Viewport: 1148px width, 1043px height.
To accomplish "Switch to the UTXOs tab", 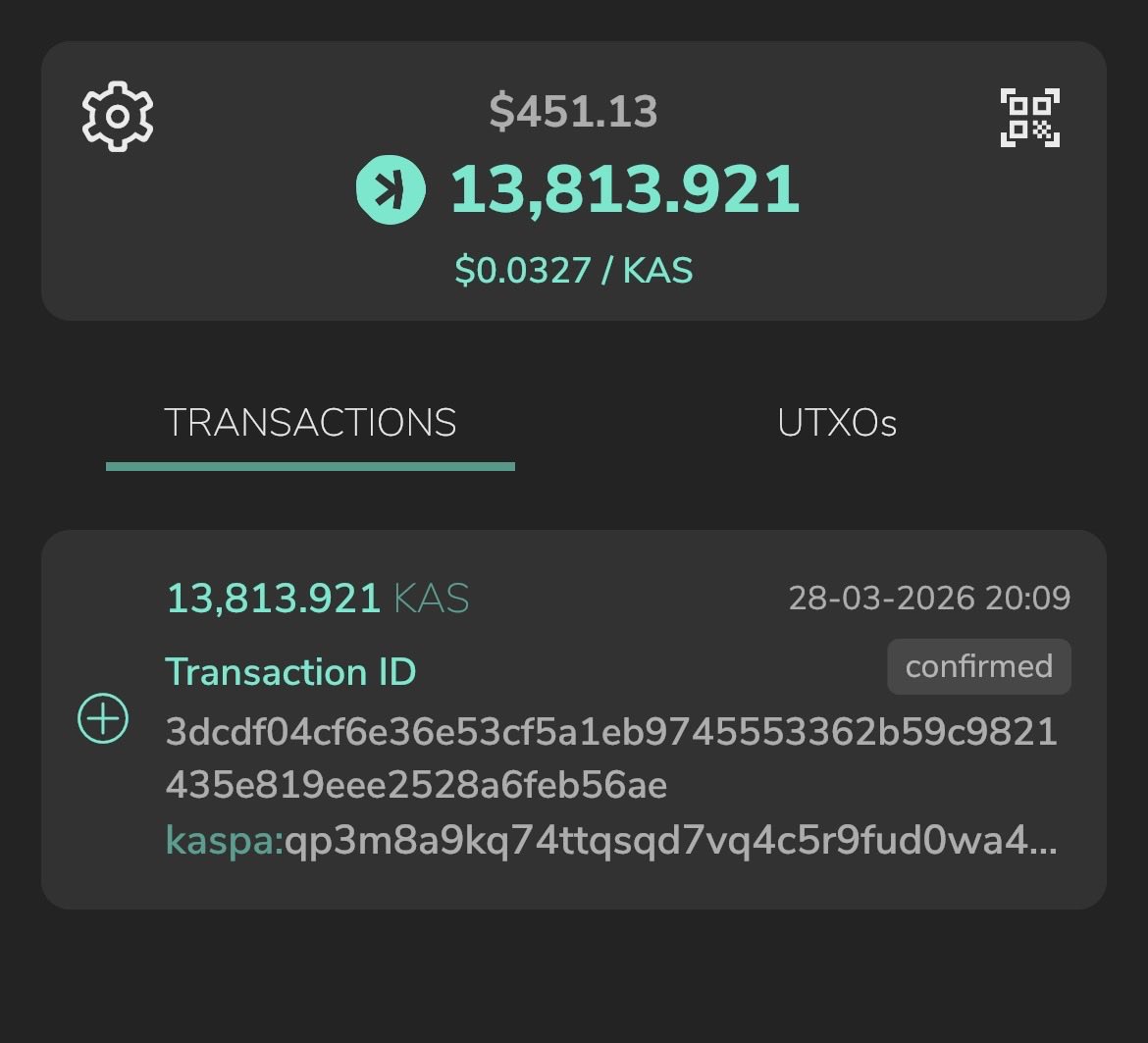I will [836, 423].
